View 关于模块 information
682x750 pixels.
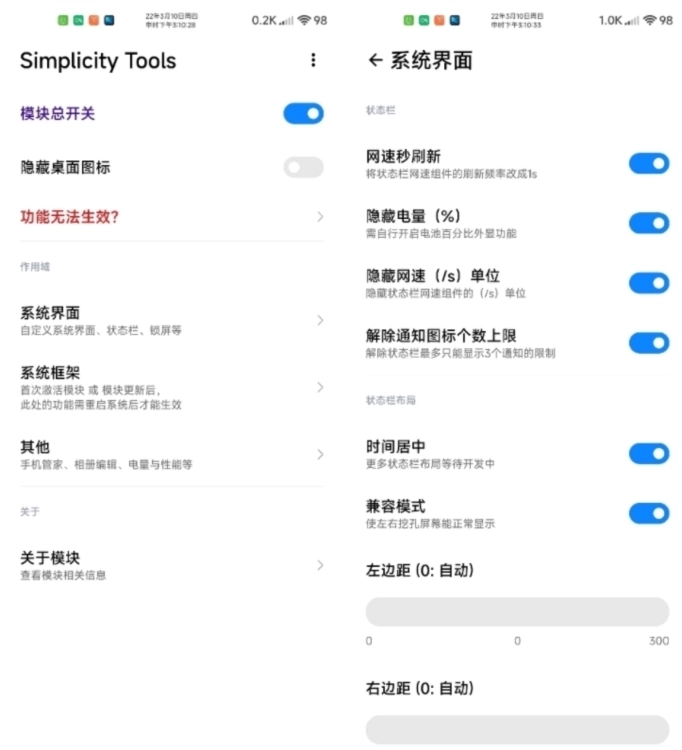pos(171,565)
